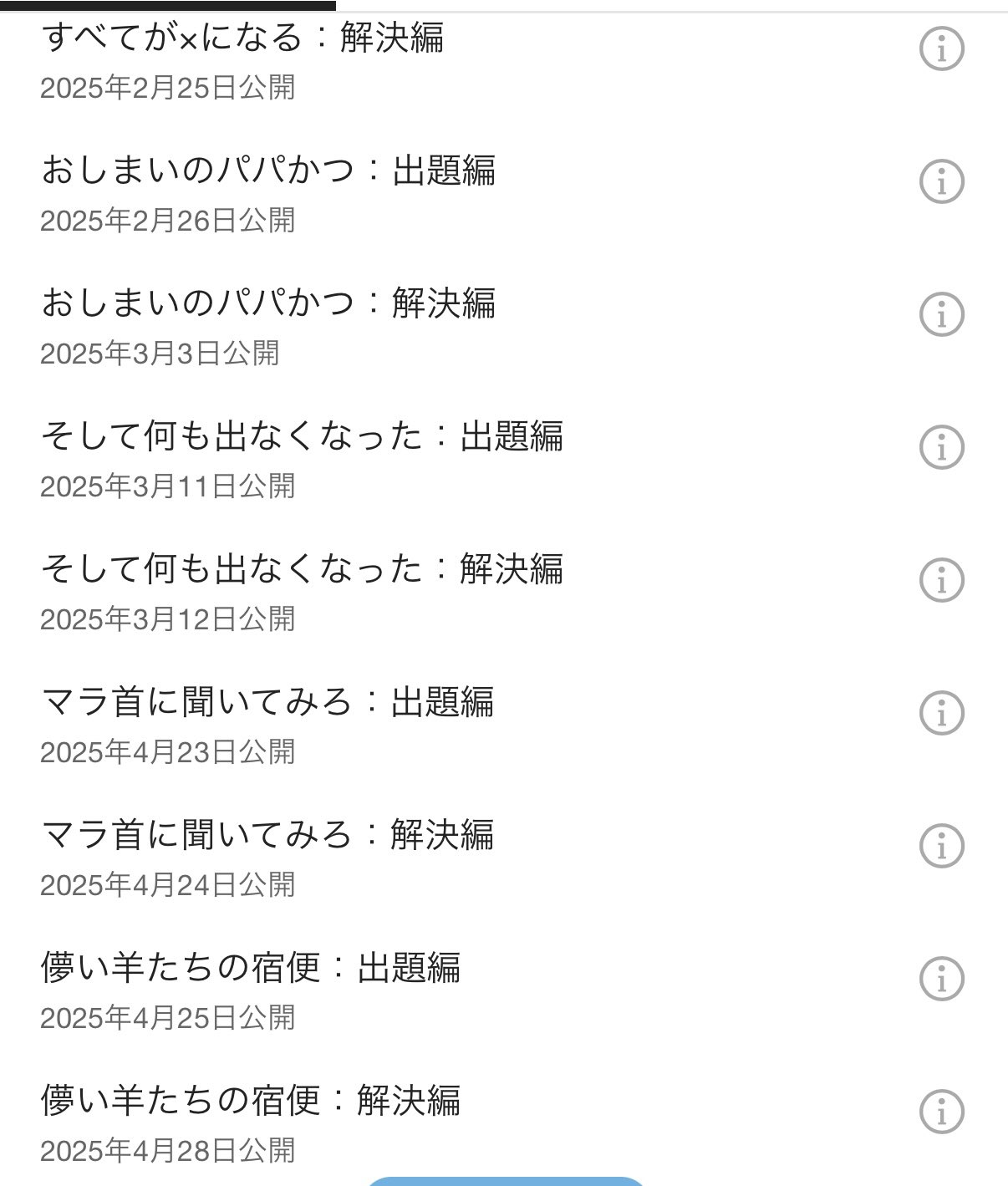1008x1186 pixels.
Task: Tap info icon for おしまいのパパかつ：出題編
Action: [x=941, y=181]
